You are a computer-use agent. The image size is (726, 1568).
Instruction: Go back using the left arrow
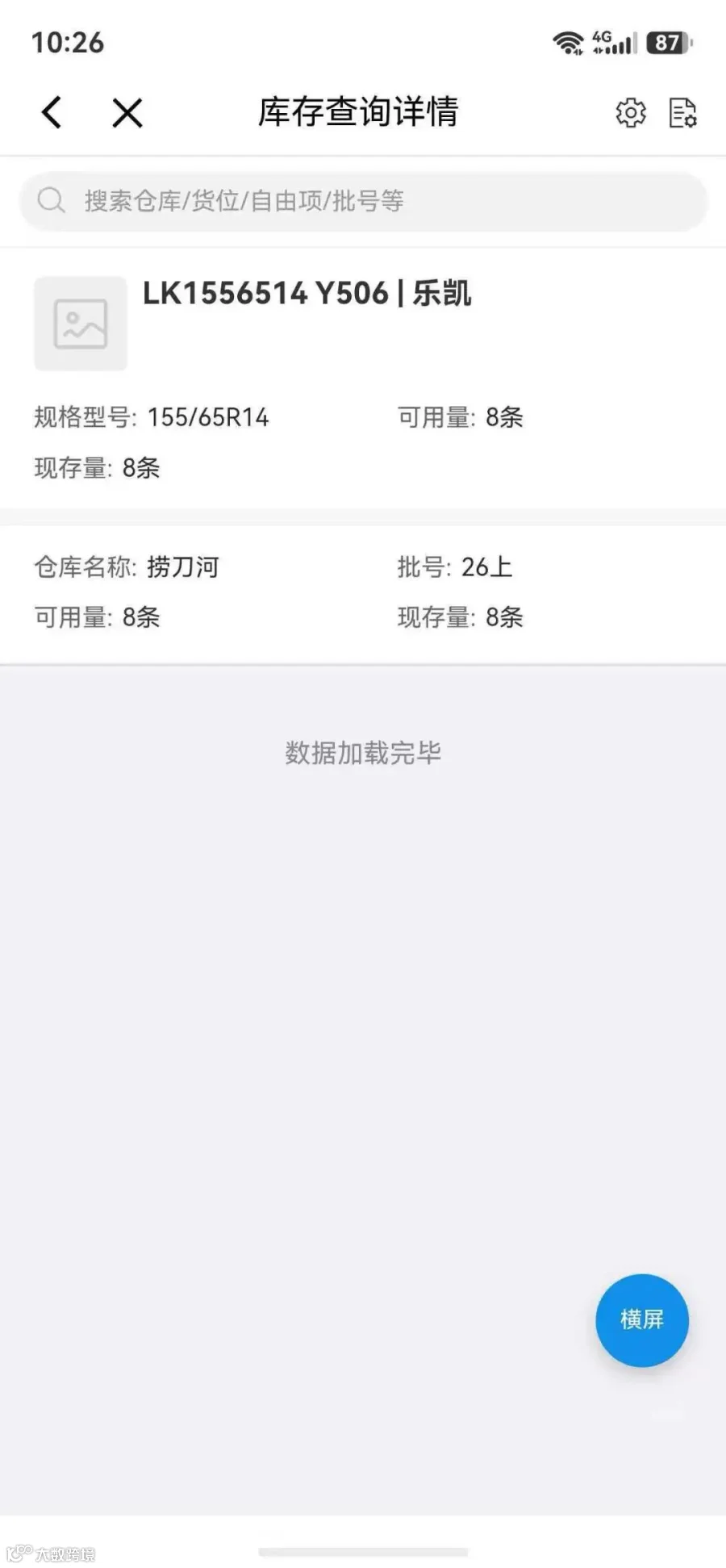pyautogui.click(x=52, y=112)
